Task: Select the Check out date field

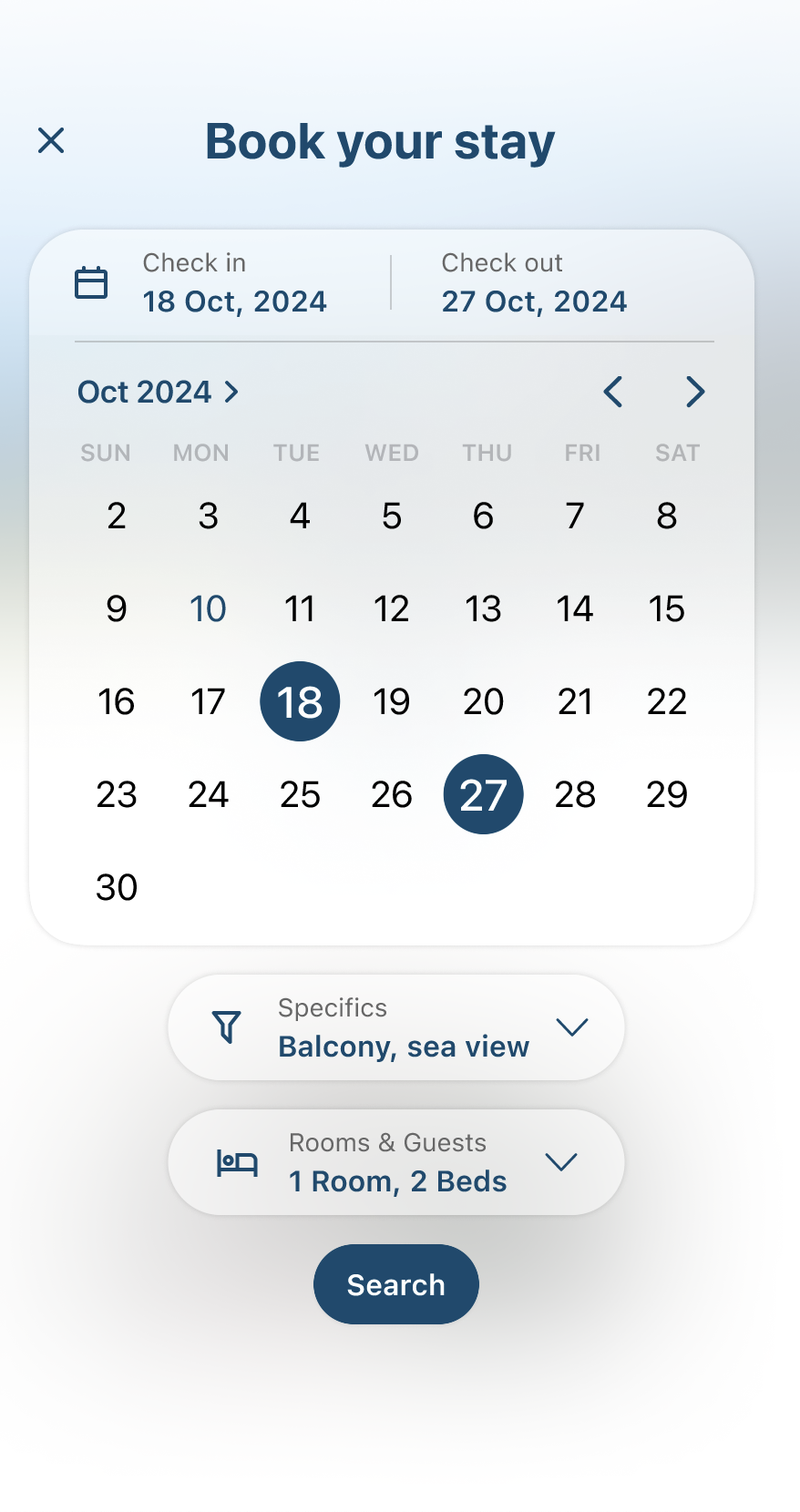Action: click(x=534, y=282)
